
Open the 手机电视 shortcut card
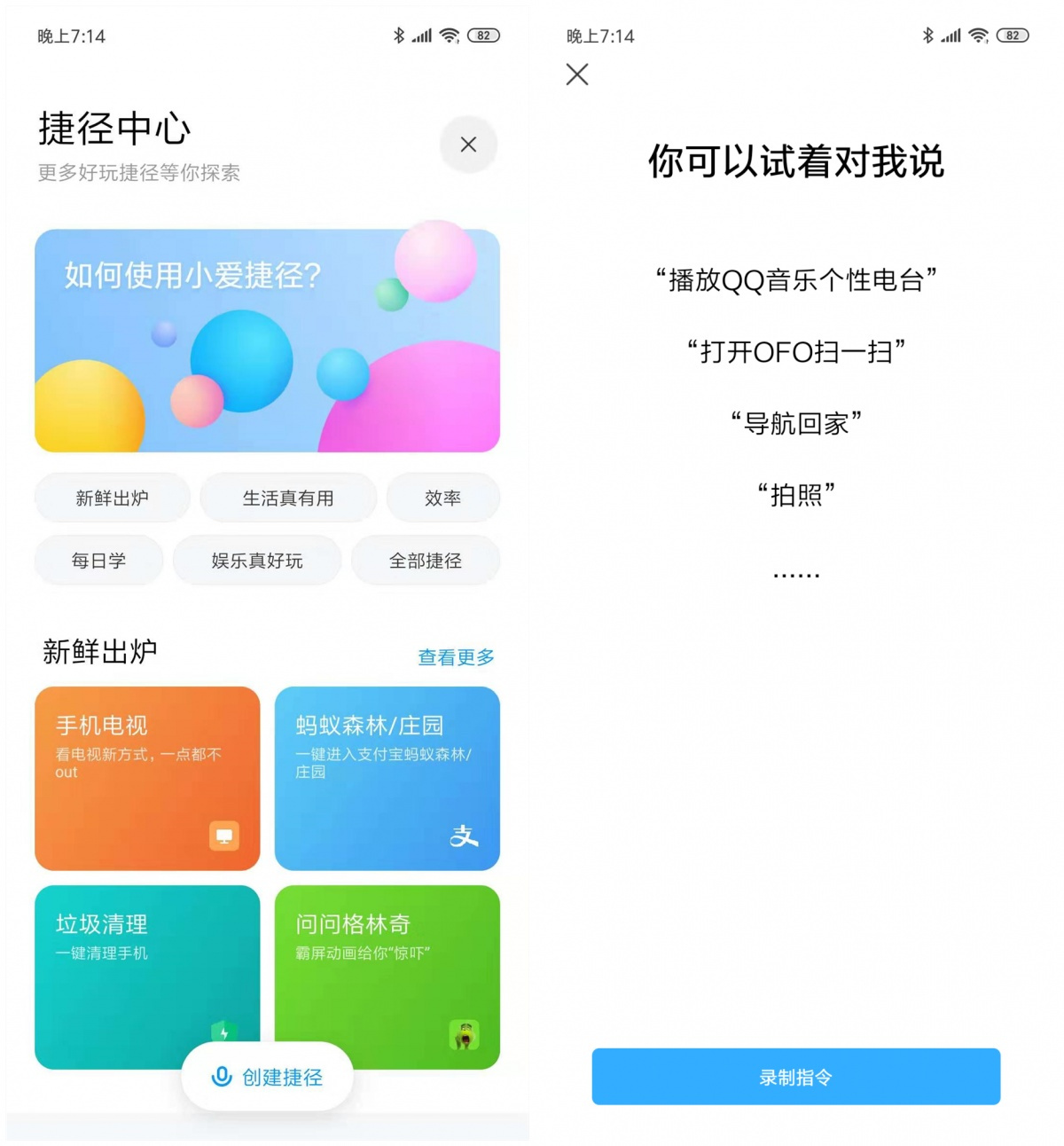pos(147,778)
